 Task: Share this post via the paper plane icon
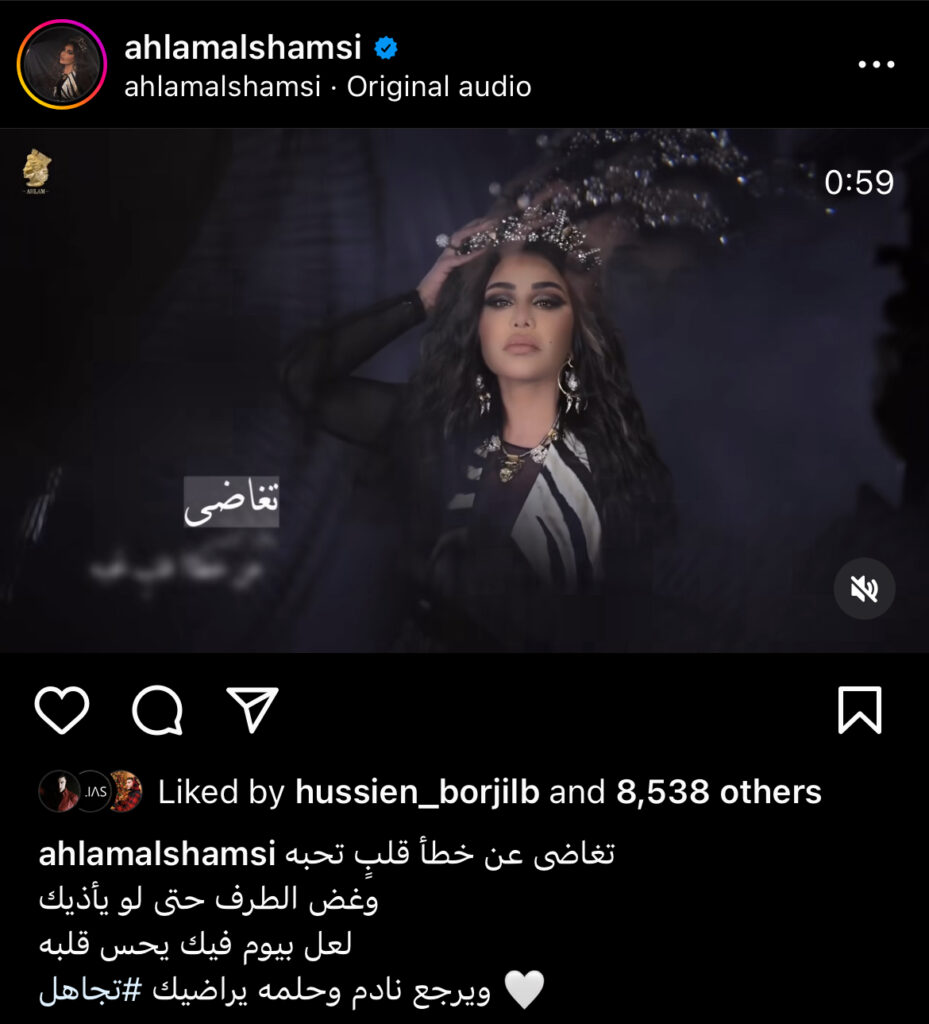[251, 710]
